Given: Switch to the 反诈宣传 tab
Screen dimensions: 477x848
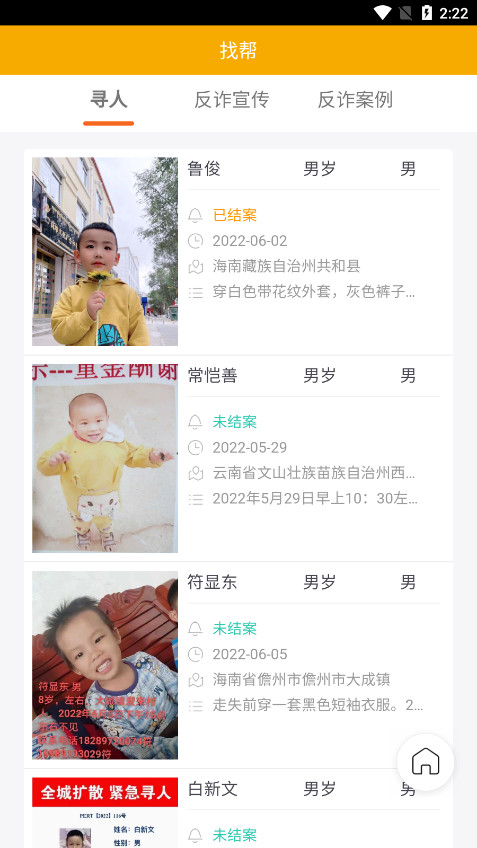Looking at the screenshot, I should 231,100.
